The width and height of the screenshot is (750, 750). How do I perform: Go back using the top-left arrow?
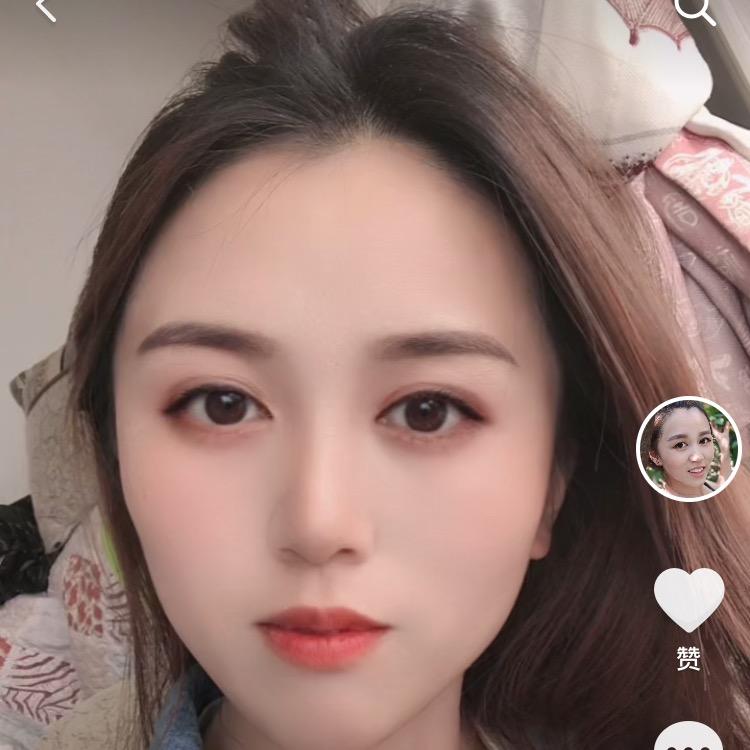tap(45, 9)
